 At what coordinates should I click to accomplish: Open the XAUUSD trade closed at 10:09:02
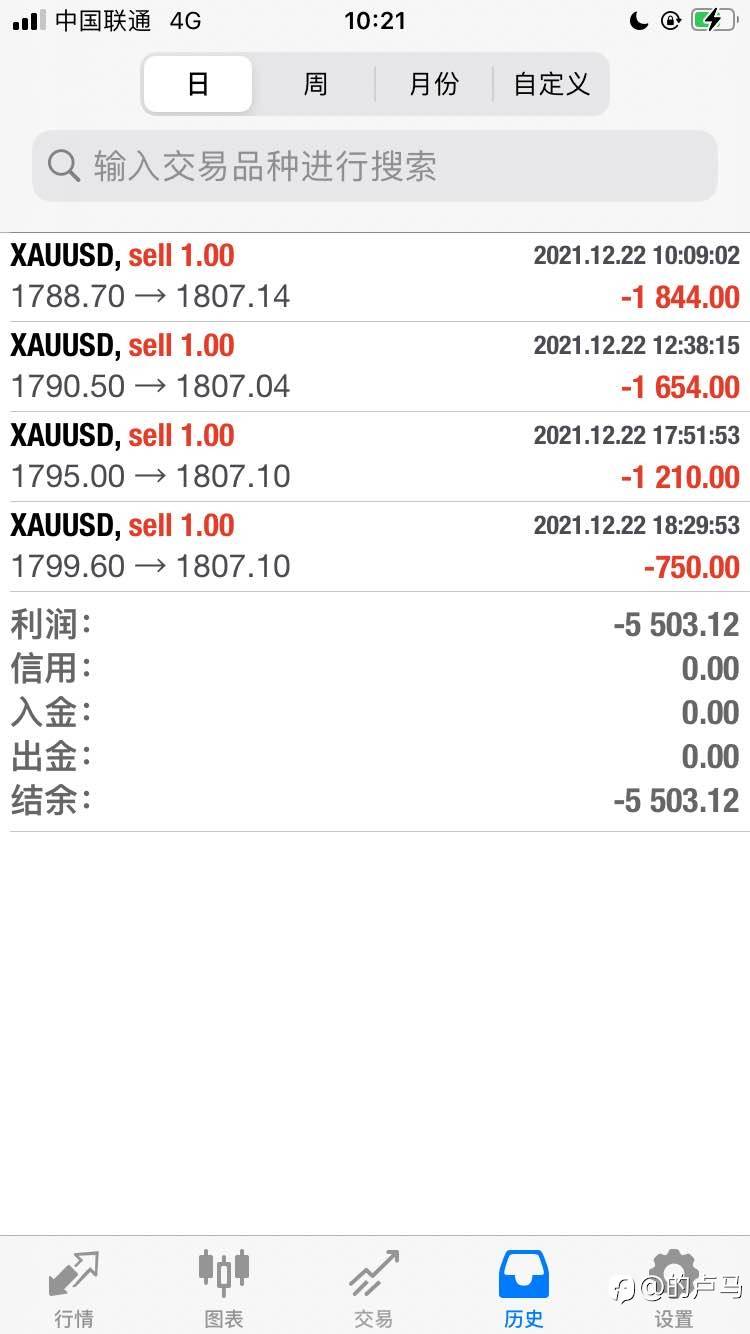tap(375, 277)
